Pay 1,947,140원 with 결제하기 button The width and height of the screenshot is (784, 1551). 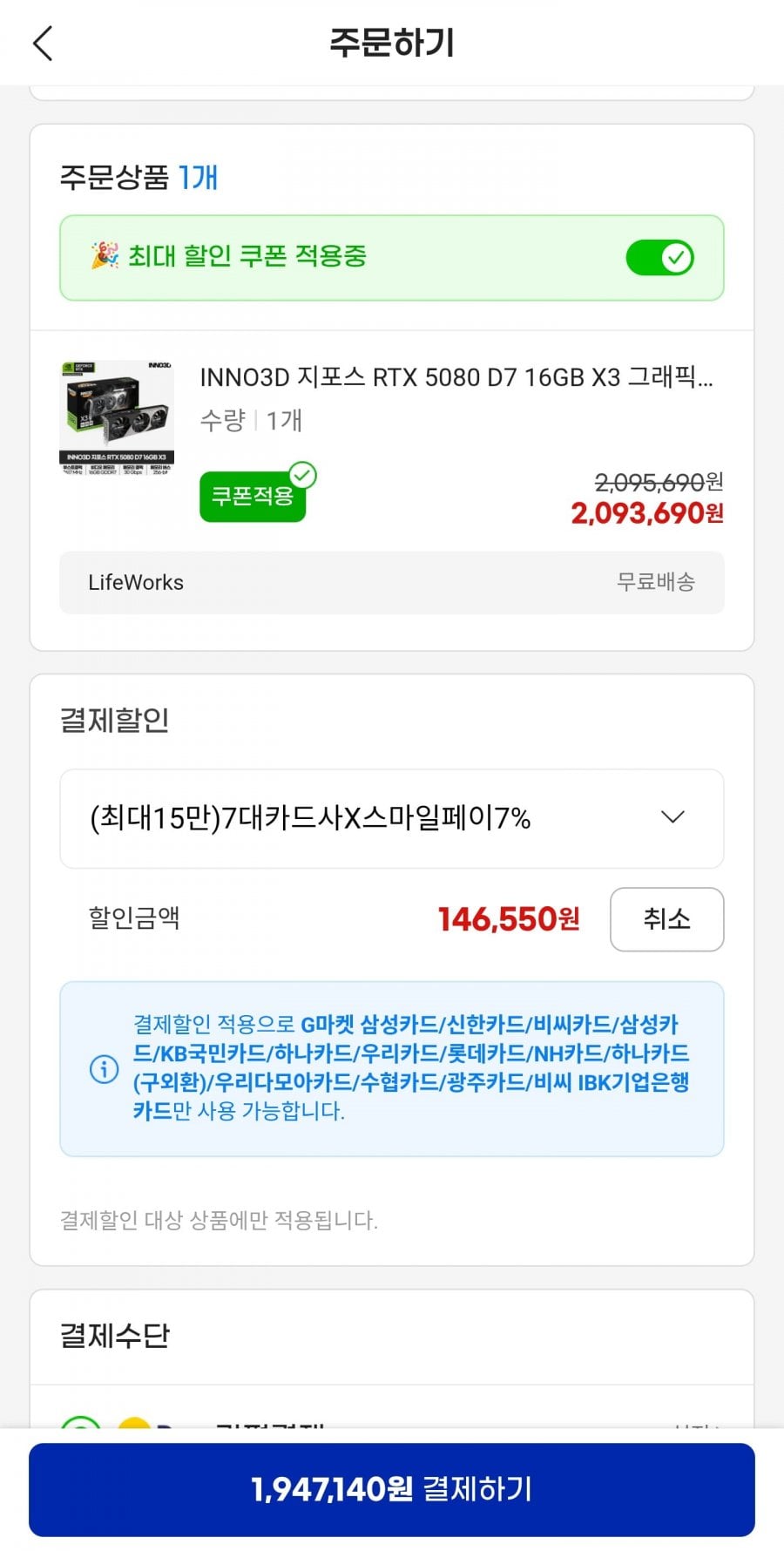point(392,1489)
